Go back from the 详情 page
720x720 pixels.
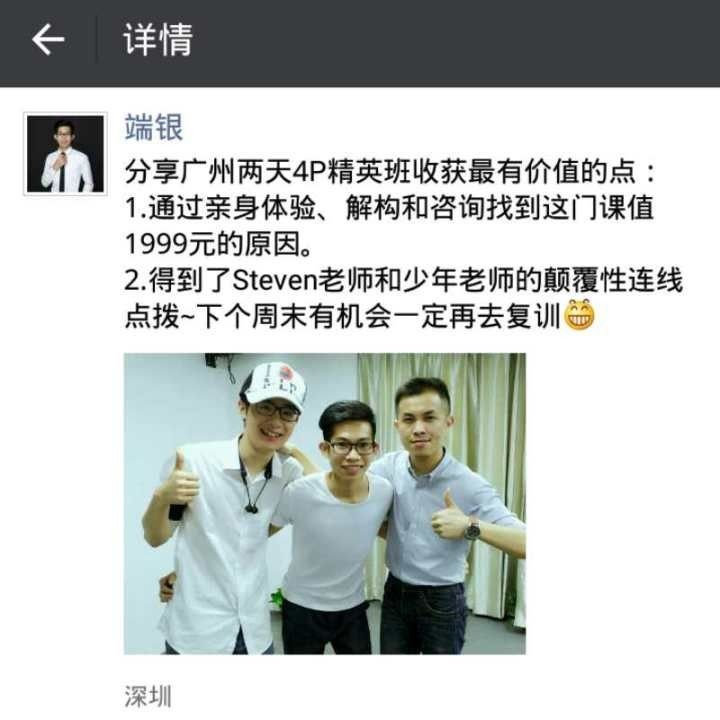point(47,41)
